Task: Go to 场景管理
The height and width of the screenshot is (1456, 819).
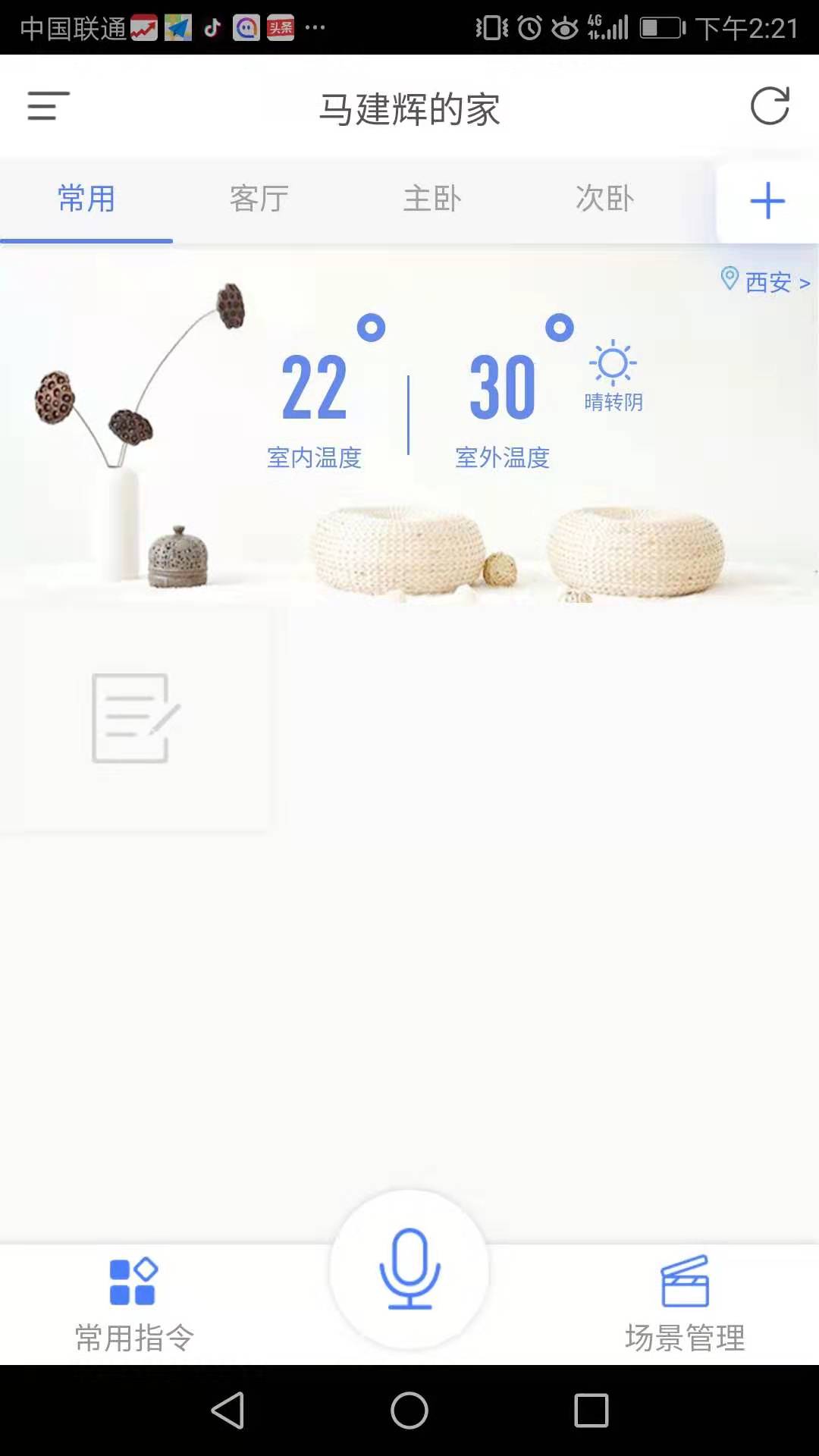Action: (x=685, y=1304)
